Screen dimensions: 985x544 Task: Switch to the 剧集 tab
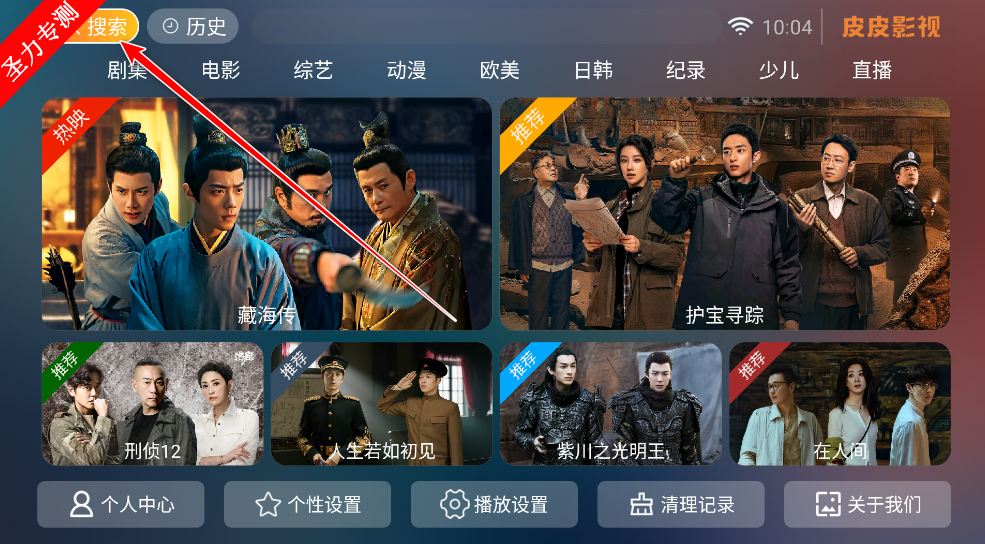127,70
